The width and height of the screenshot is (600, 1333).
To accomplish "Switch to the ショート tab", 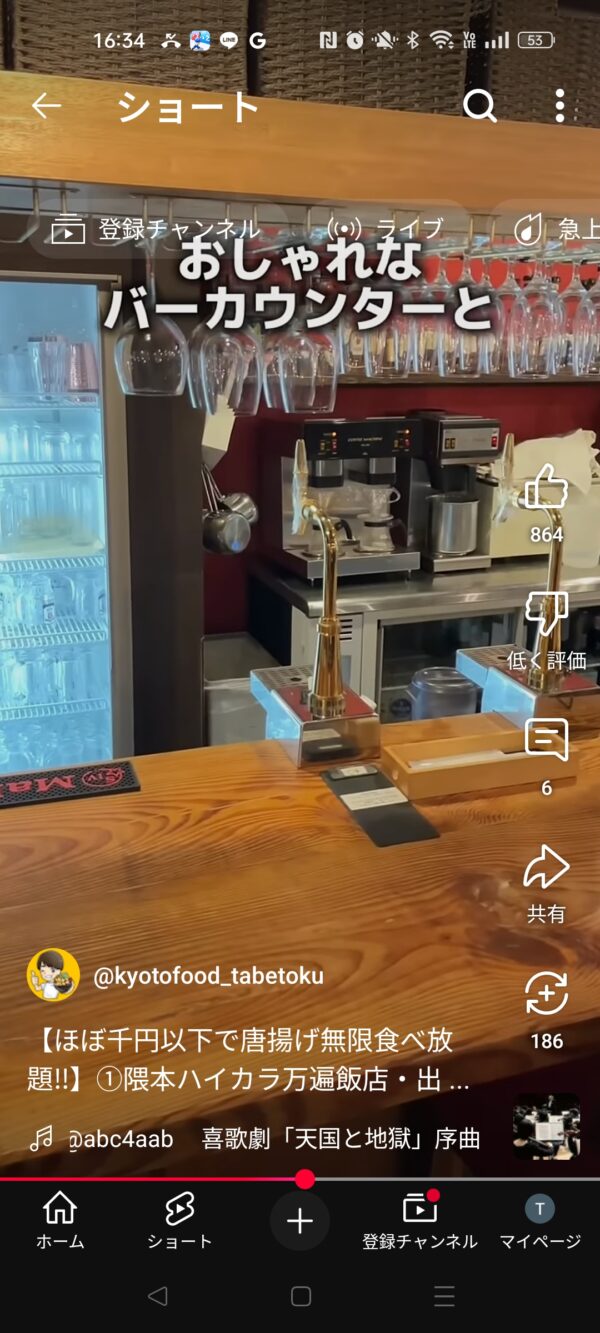I will pyautogui.click(x=180, y=1220).
